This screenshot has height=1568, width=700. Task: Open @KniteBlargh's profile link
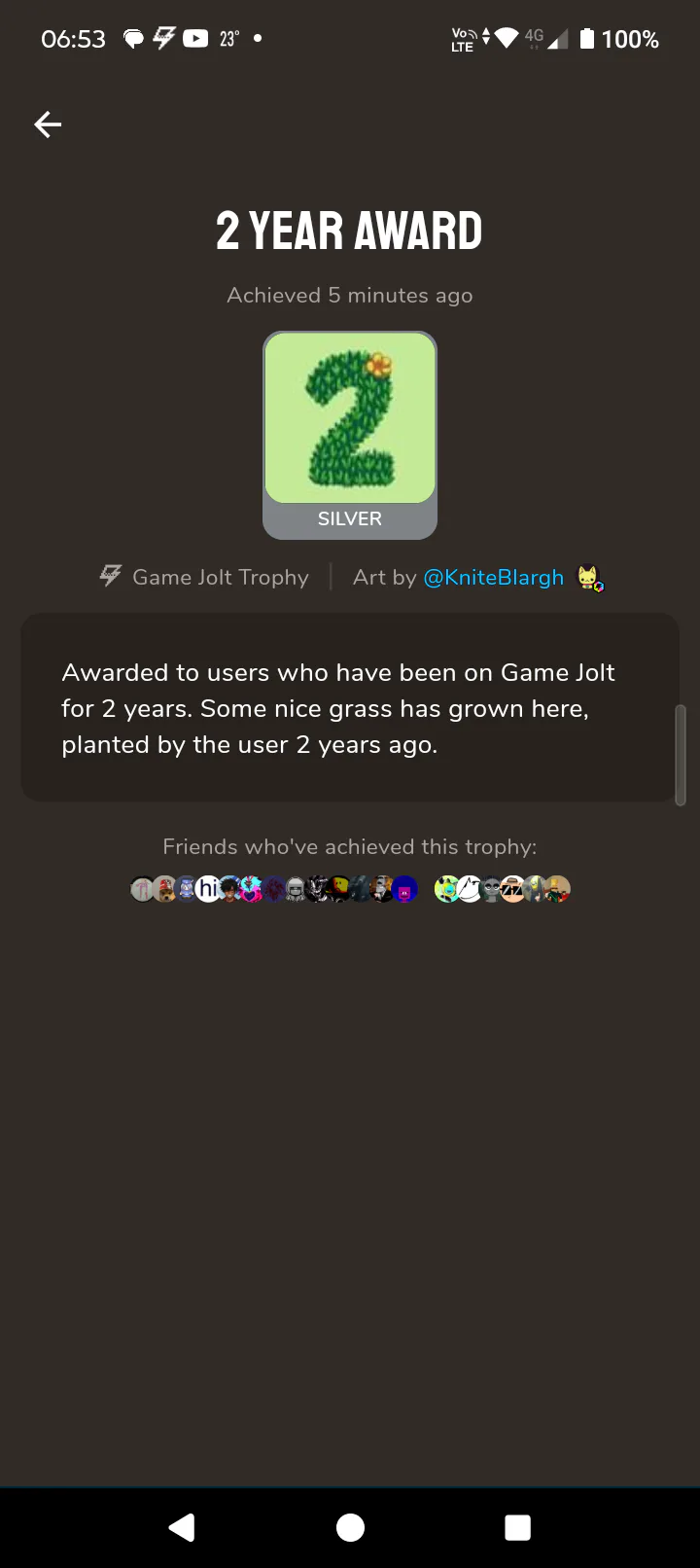(493, 578)
